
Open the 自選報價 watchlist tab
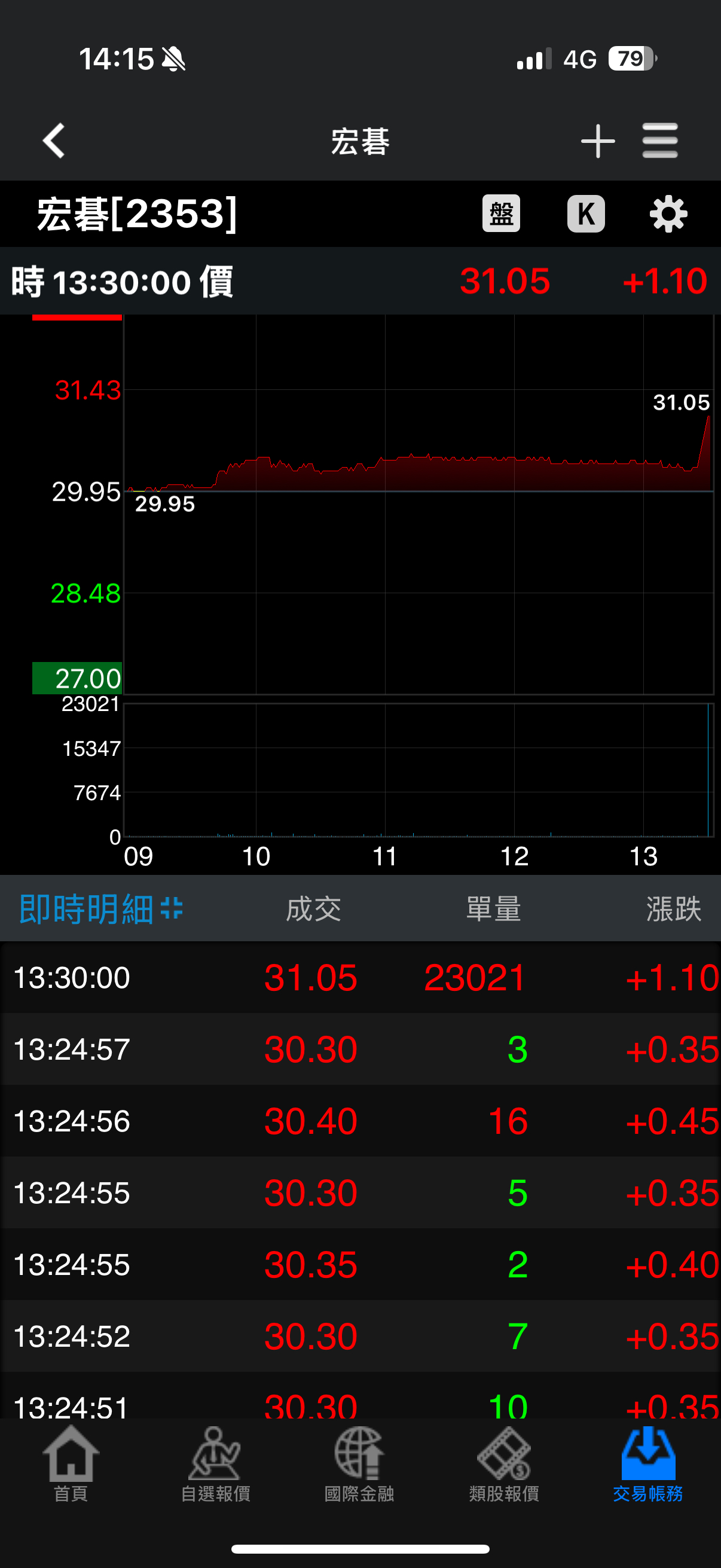(x=215, y=1464)
